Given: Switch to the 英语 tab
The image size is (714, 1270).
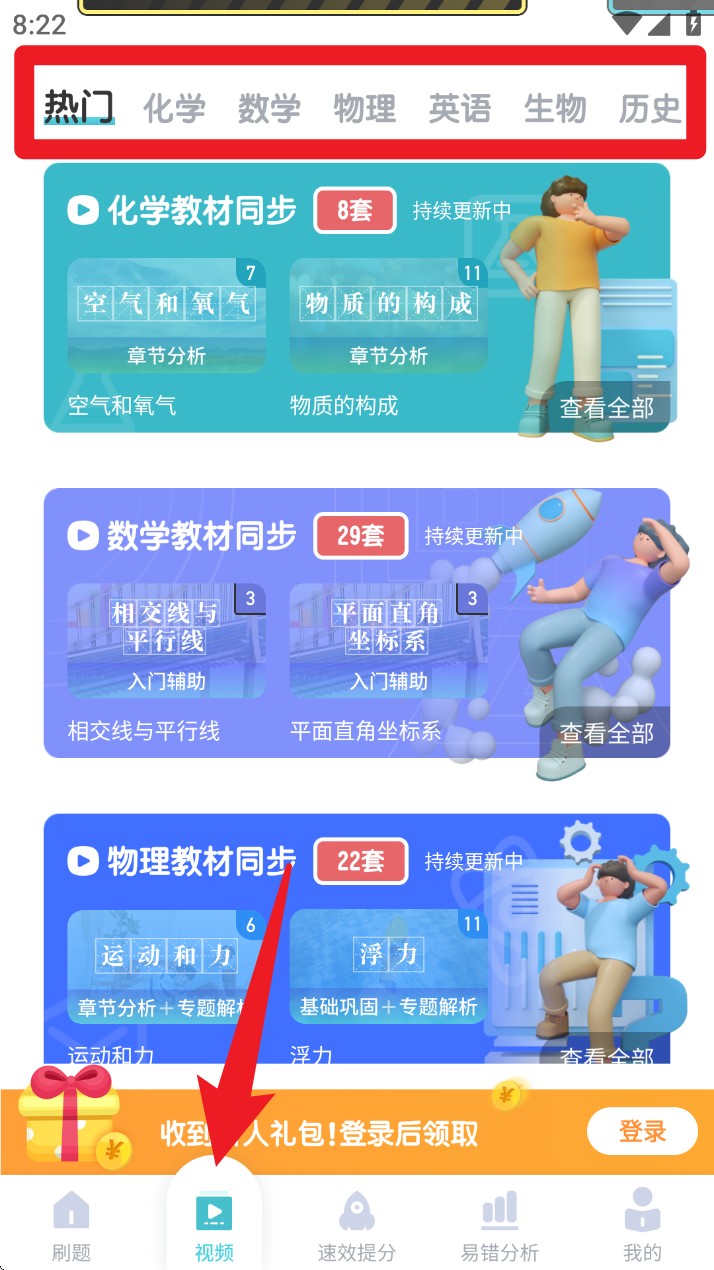Looking at the screenshot, I should 459,108.
